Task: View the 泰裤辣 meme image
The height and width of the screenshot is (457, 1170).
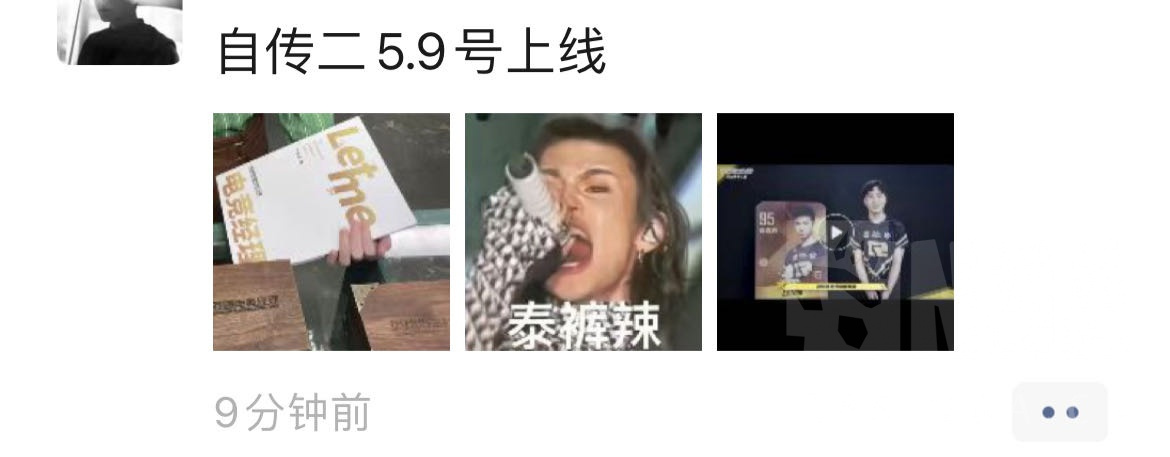Action: pyautogui.click(x=583, y=232)
